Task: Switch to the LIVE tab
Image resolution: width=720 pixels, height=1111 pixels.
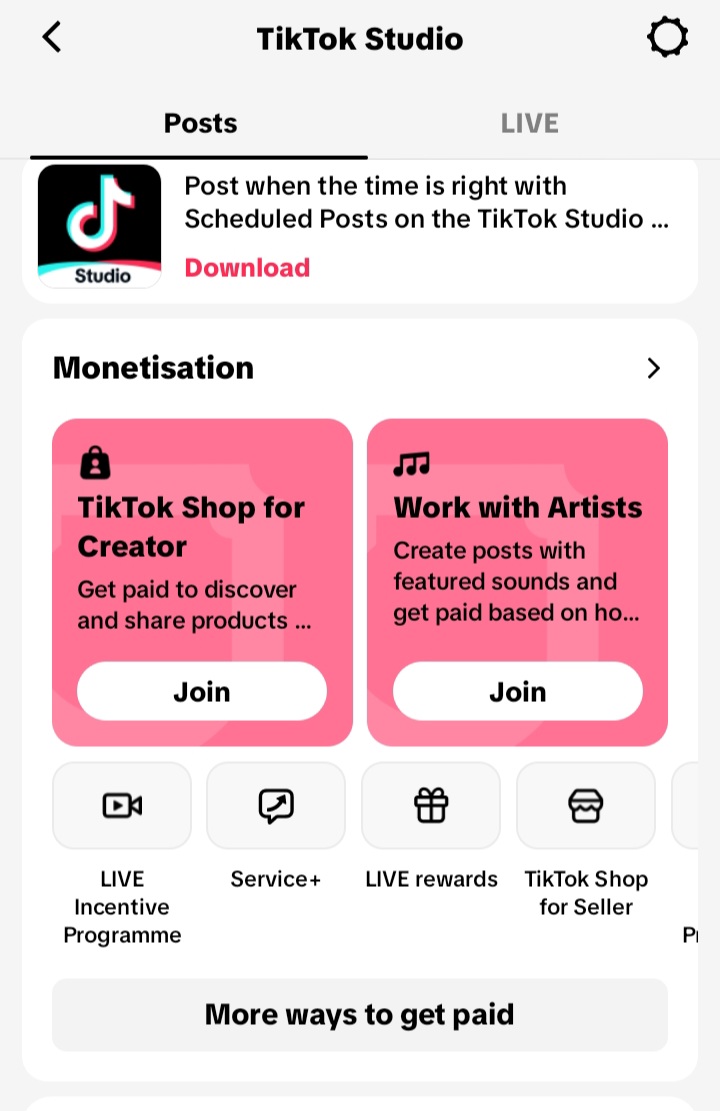Action: pyautogui.click(x=529, y=123)
